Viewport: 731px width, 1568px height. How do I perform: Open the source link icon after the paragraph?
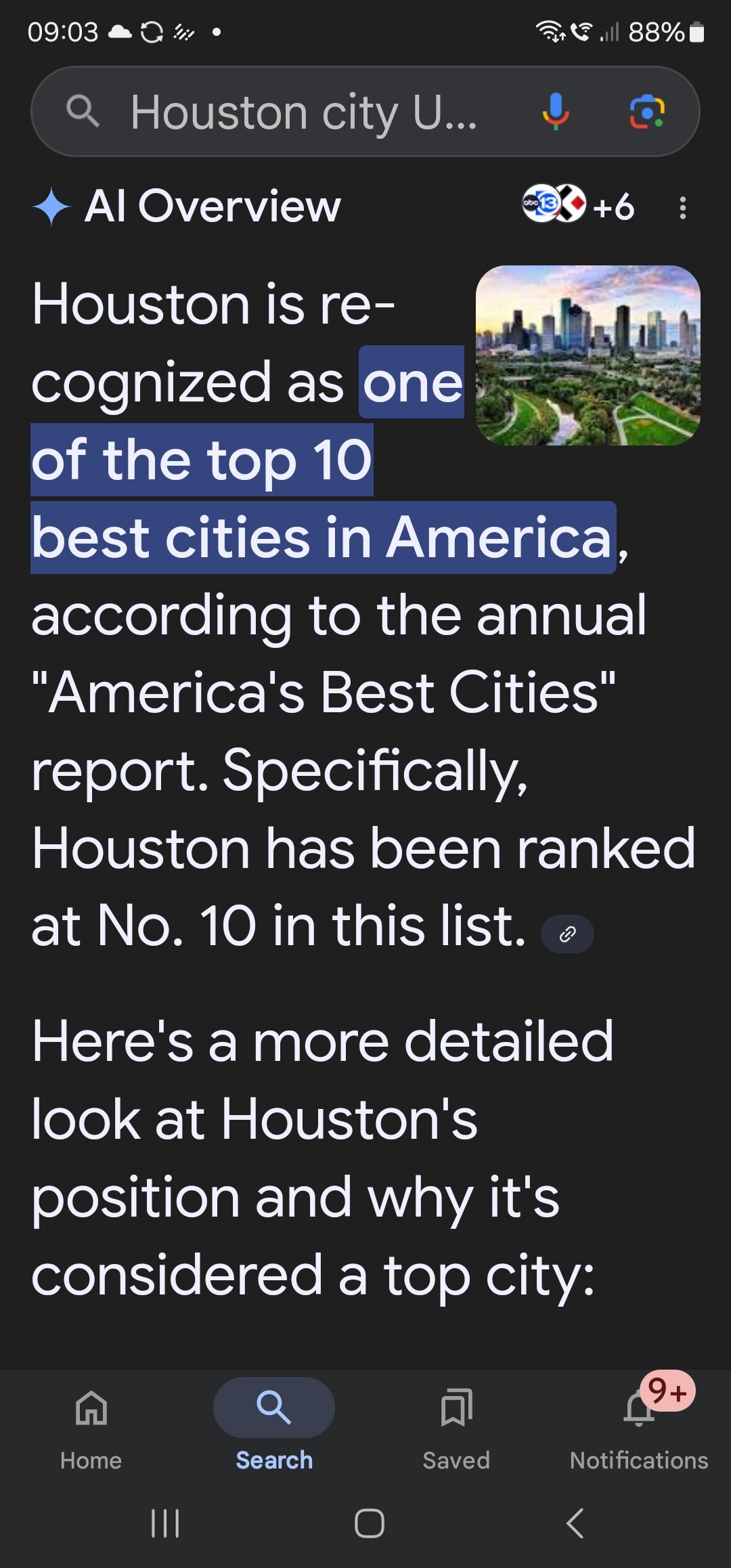point(567,934)
